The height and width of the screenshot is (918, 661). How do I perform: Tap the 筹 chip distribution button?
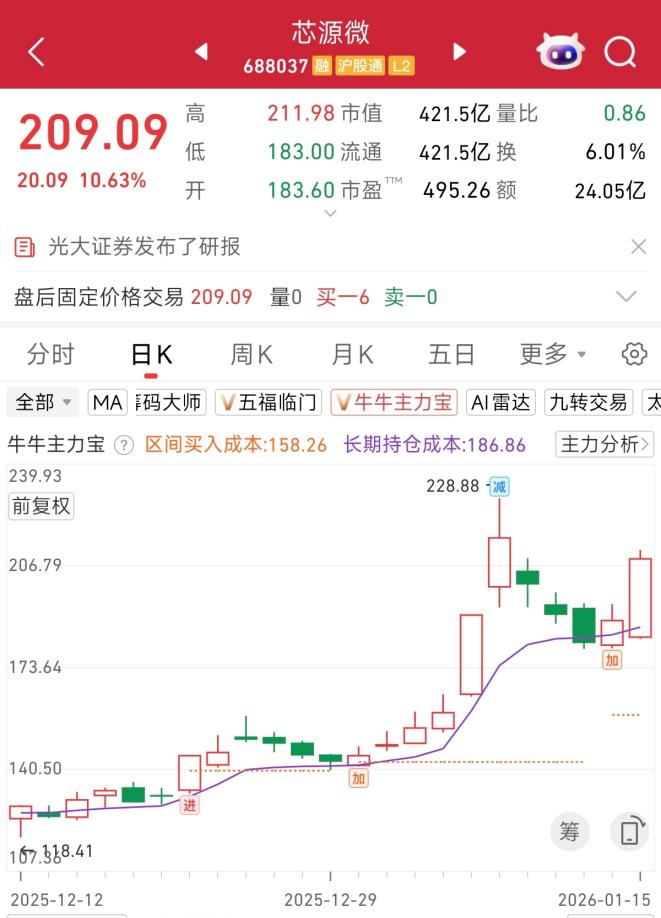point(569,831)
